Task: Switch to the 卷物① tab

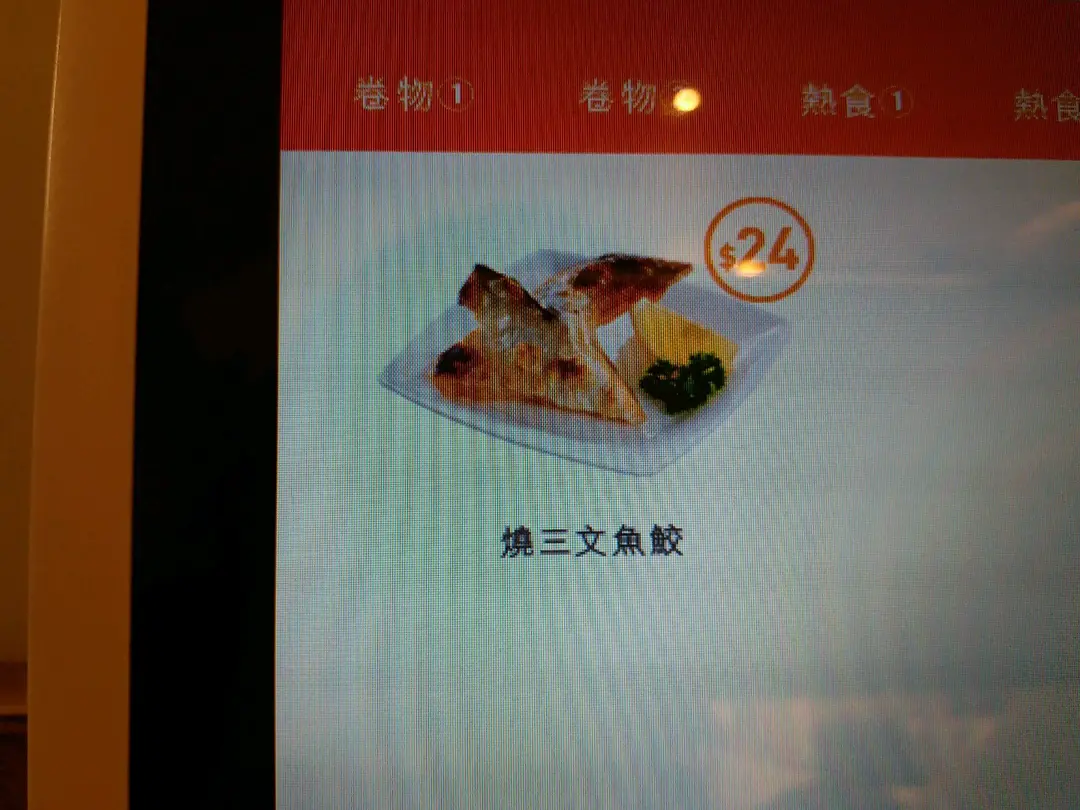Action: click(412, 98)
